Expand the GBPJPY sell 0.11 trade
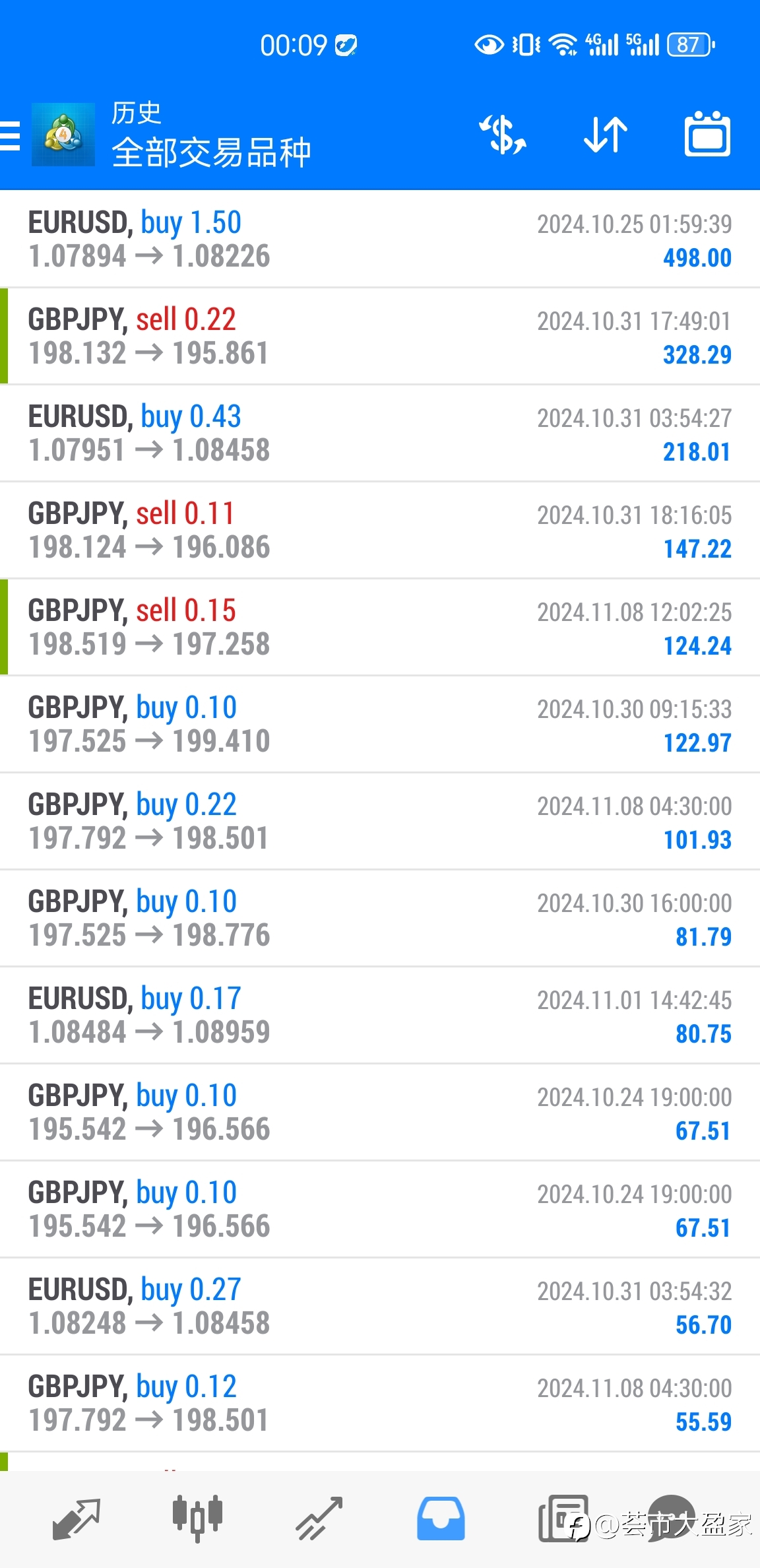Image resolution: width=760 pixels, height=1568 pixels. [x=380, y=530]
